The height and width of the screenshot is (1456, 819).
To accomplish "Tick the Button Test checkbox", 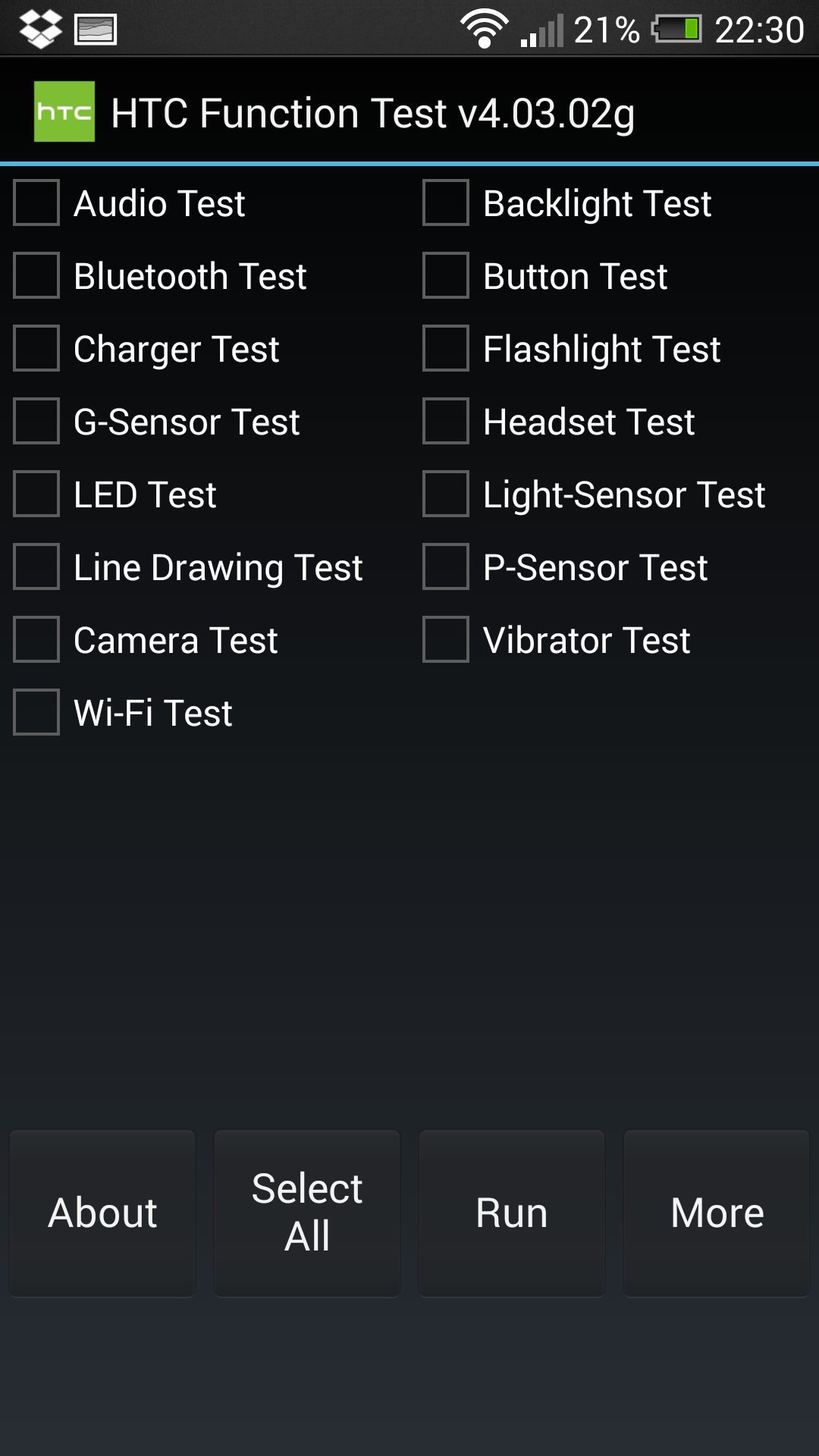I will click(446, 275).
